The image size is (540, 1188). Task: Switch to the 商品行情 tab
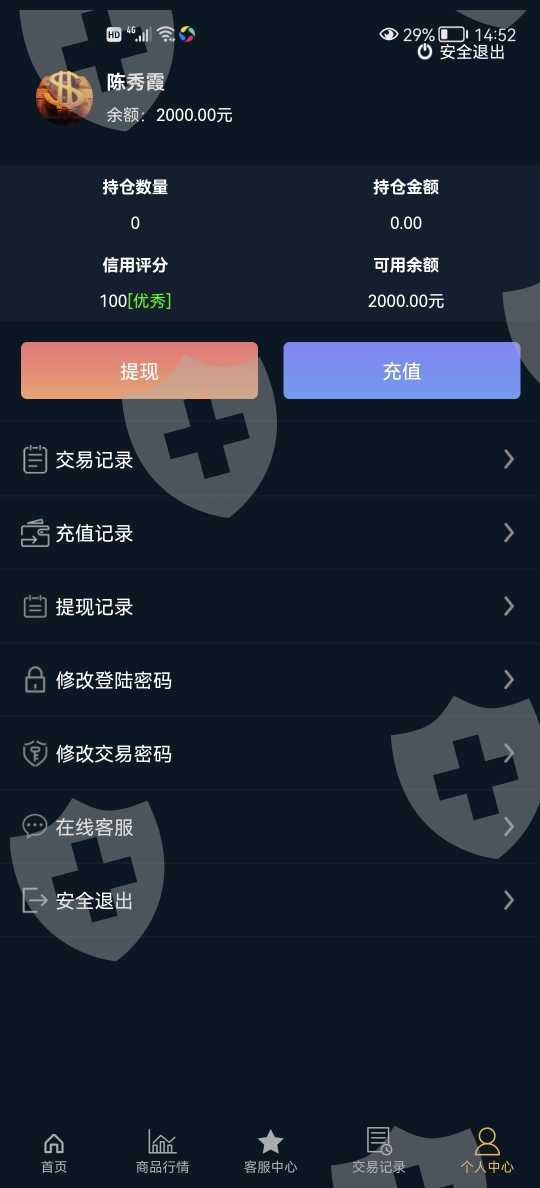162,1152
